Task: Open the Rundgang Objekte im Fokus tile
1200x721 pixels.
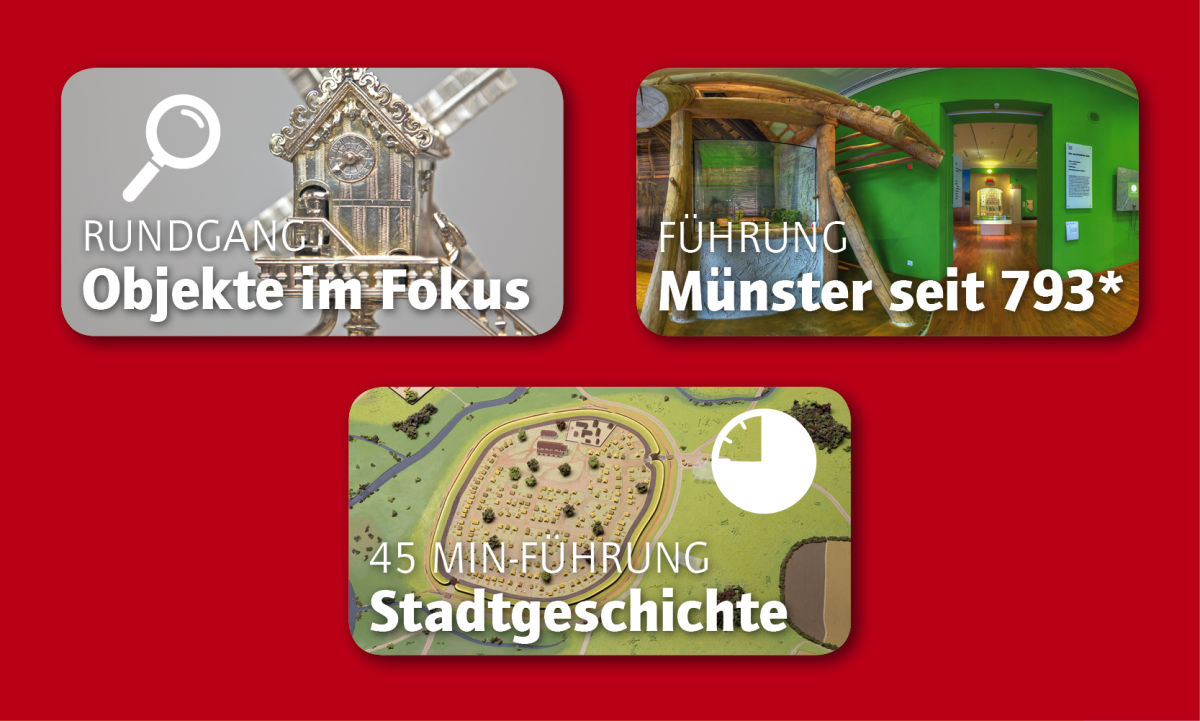Action: (x=312, y=202)
